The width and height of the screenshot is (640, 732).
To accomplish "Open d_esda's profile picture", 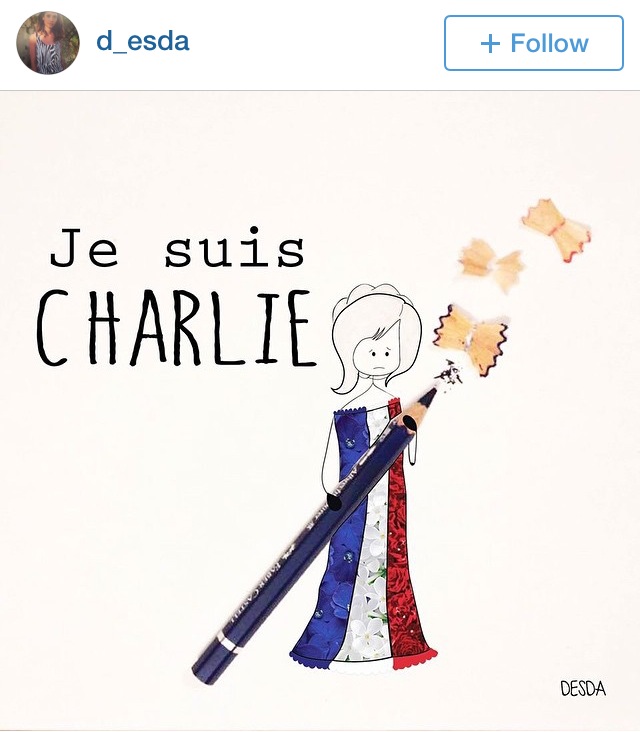I will point(47,43).
